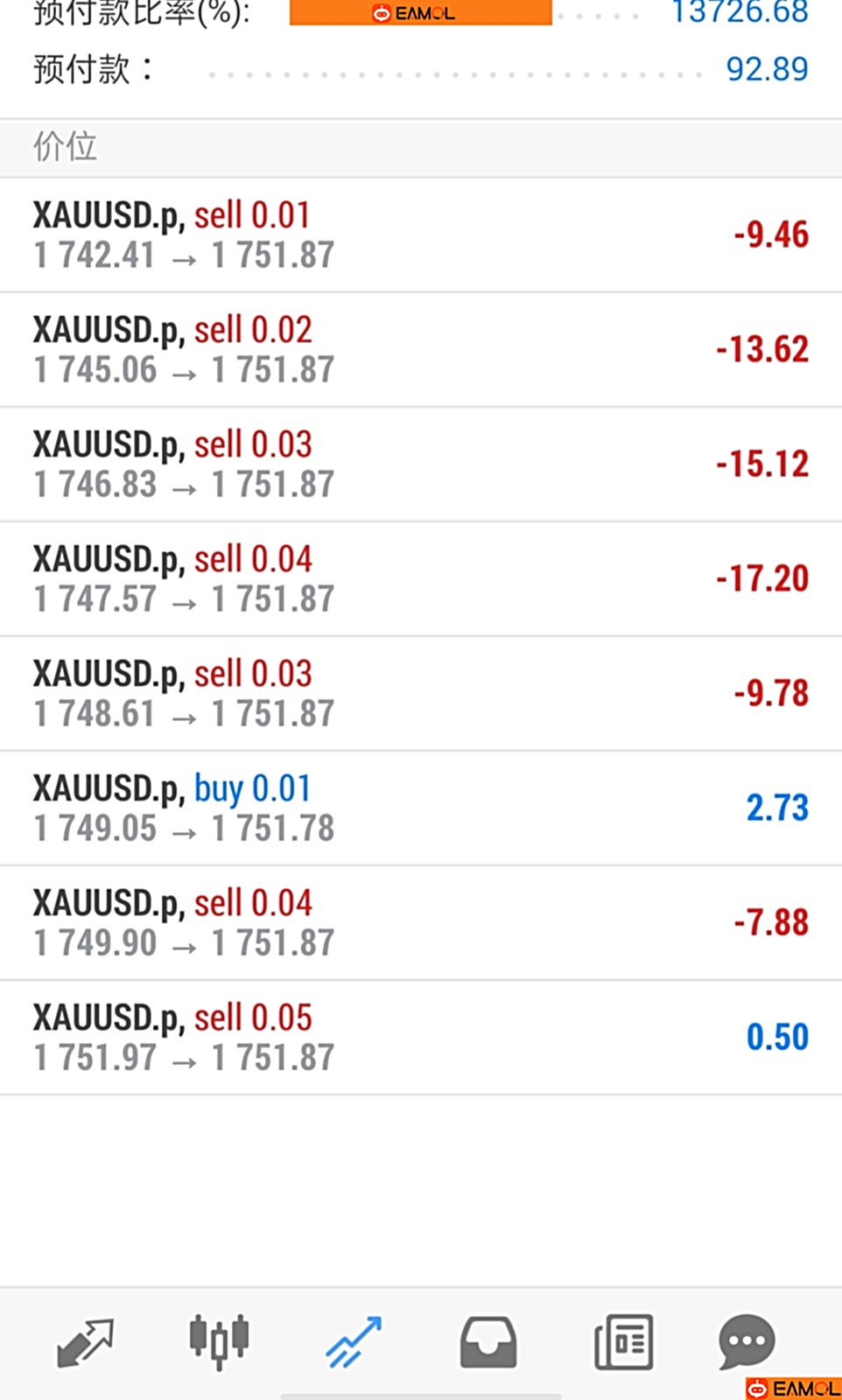Switch to the candlestick Chart tab
The width and height of the screenshot is (842, 1400).
[219, 1341]
